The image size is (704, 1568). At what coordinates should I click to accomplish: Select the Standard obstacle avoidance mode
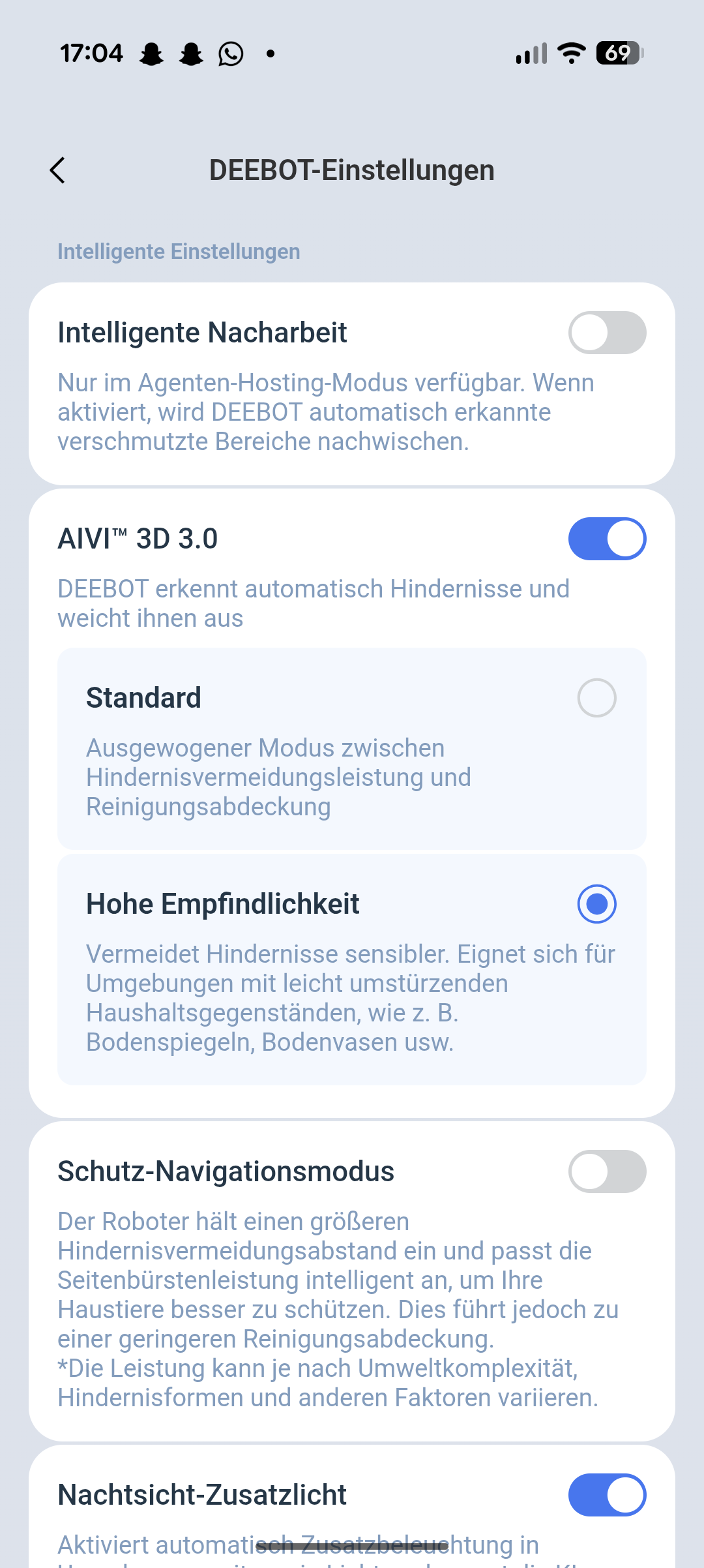(x=596, y=698)
